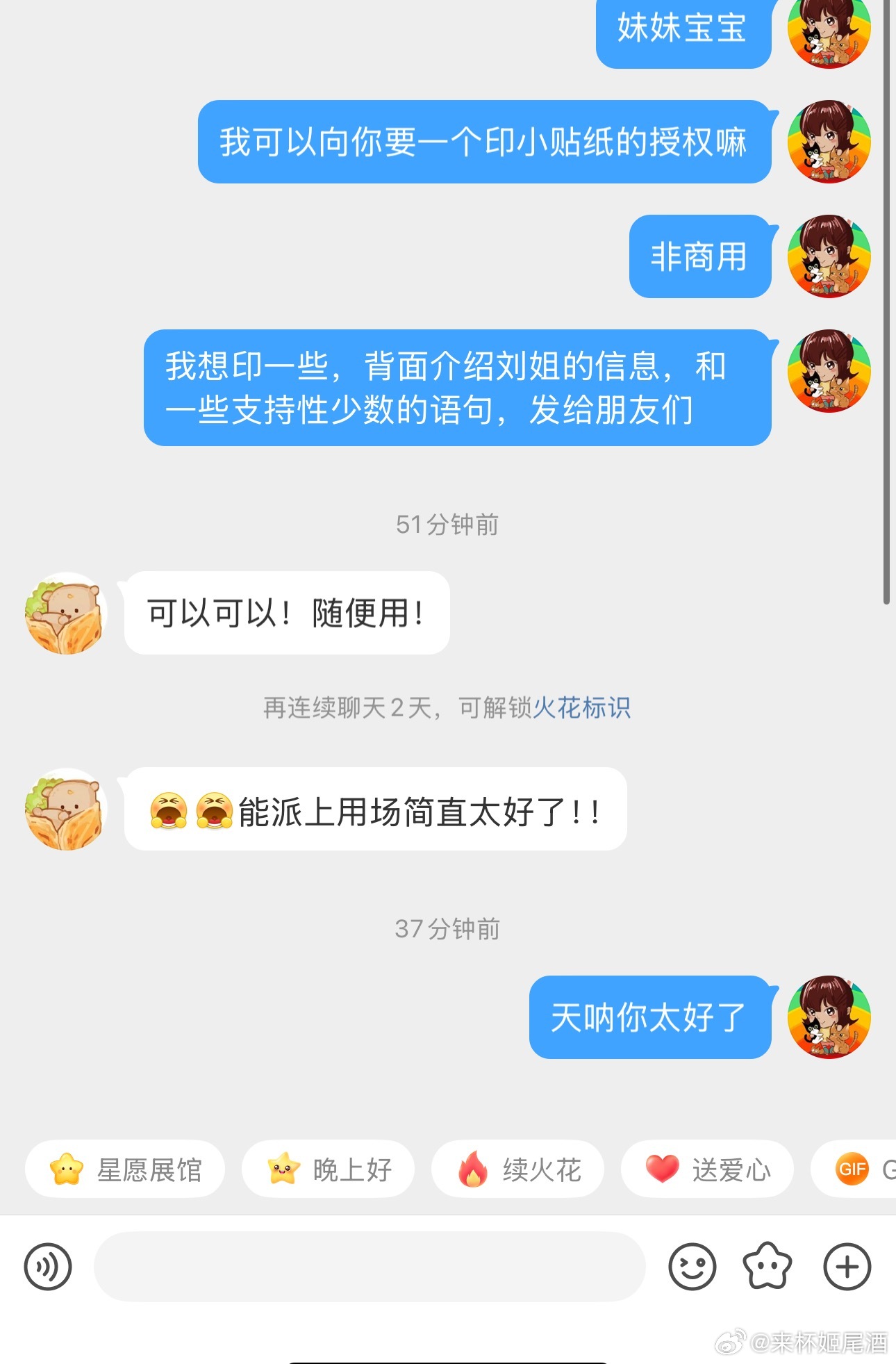Open the emoji picker
Image resolution: width=896 pixels, height=1364 pixels.
pyautogui.click(x=692, y=1267)
